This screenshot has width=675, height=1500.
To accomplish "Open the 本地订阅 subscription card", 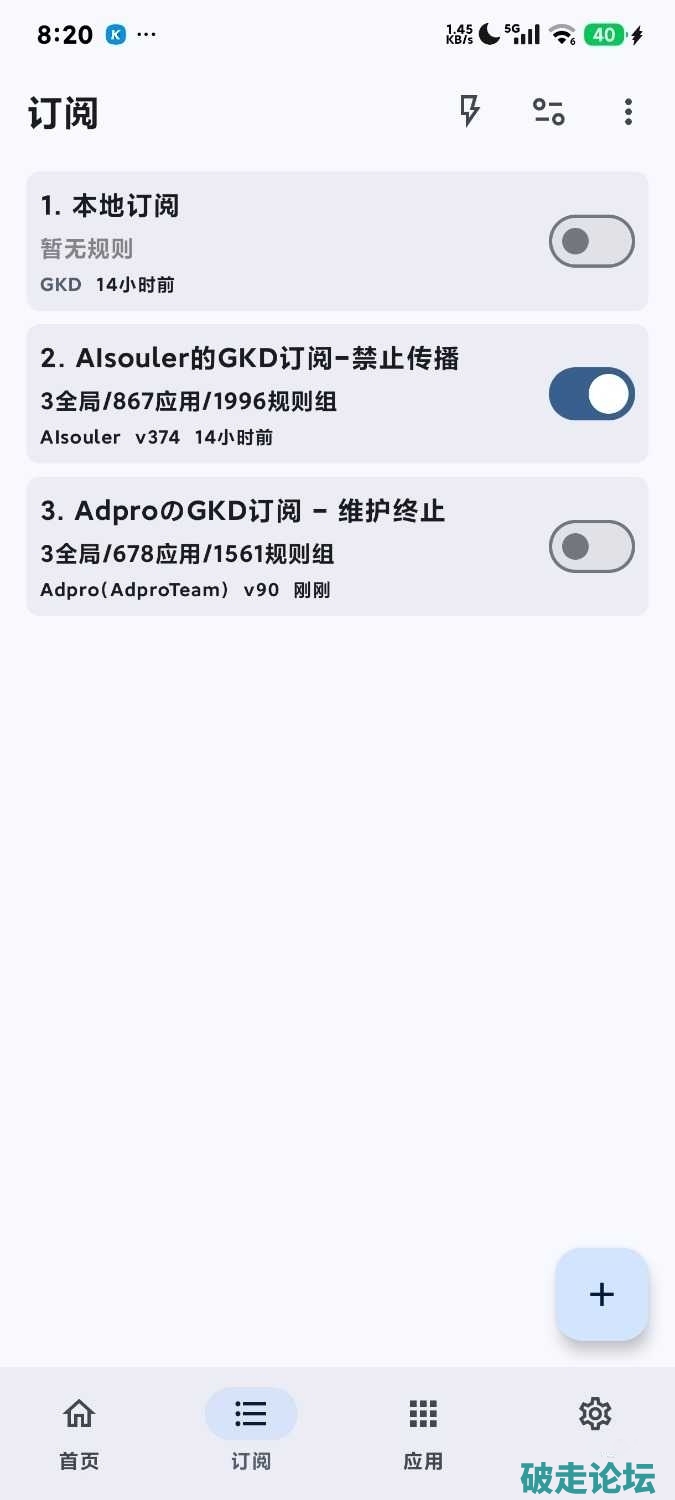I will tap(280, 241).
